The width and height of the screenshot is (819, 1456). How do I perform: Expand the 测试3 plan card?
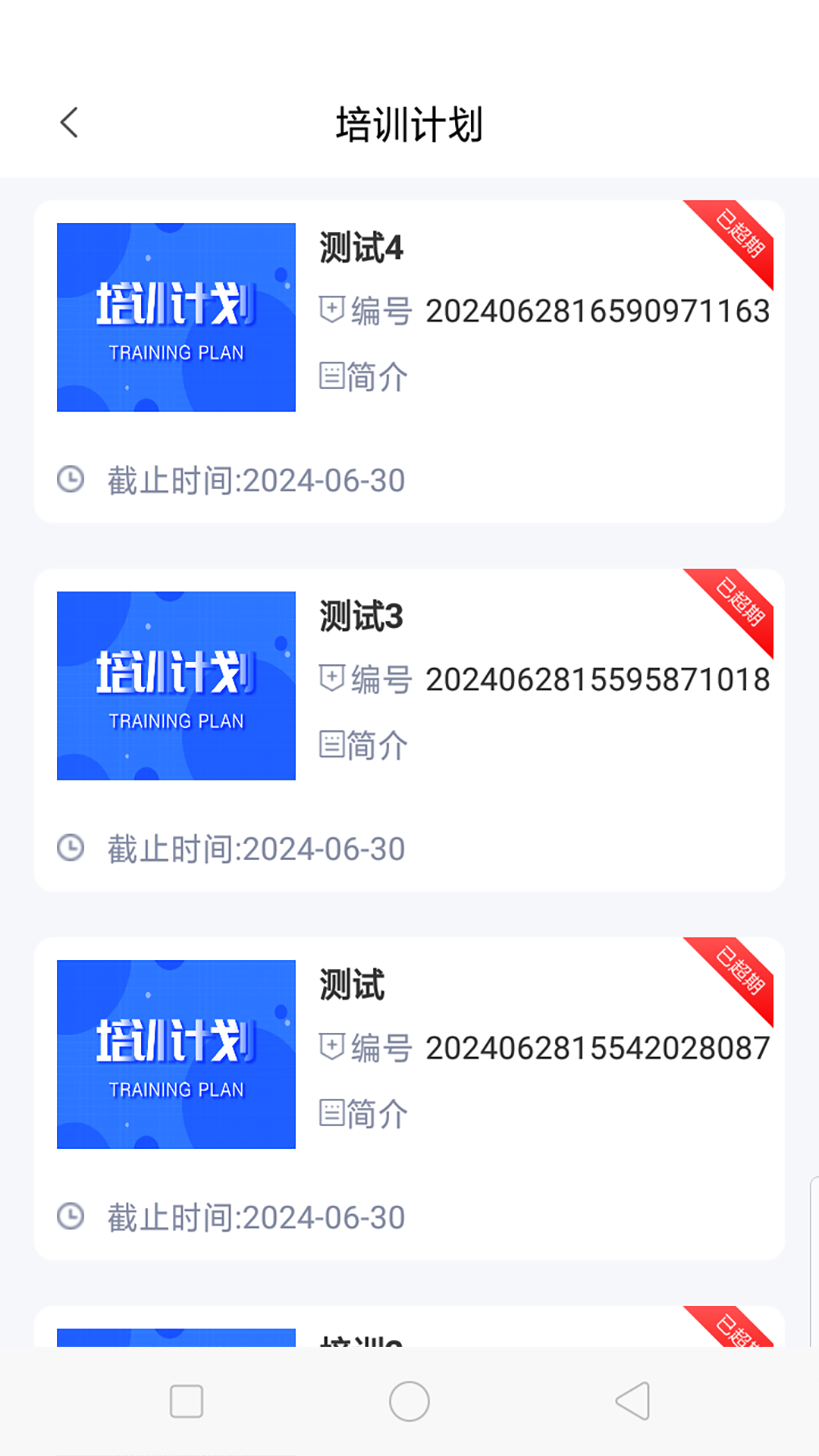coord(409,728)
